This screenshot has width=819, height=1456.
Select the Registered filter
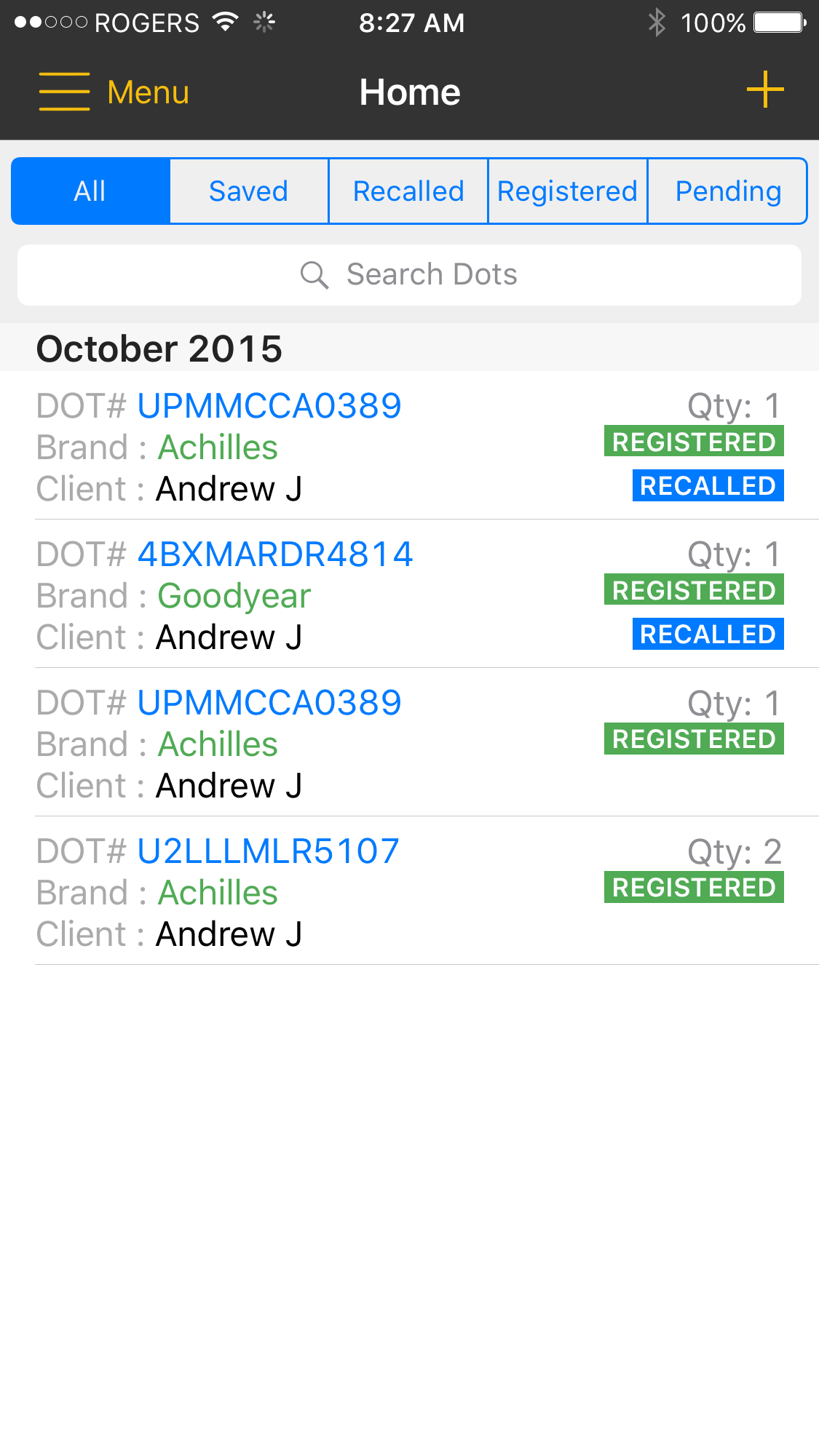coord(568,191)
